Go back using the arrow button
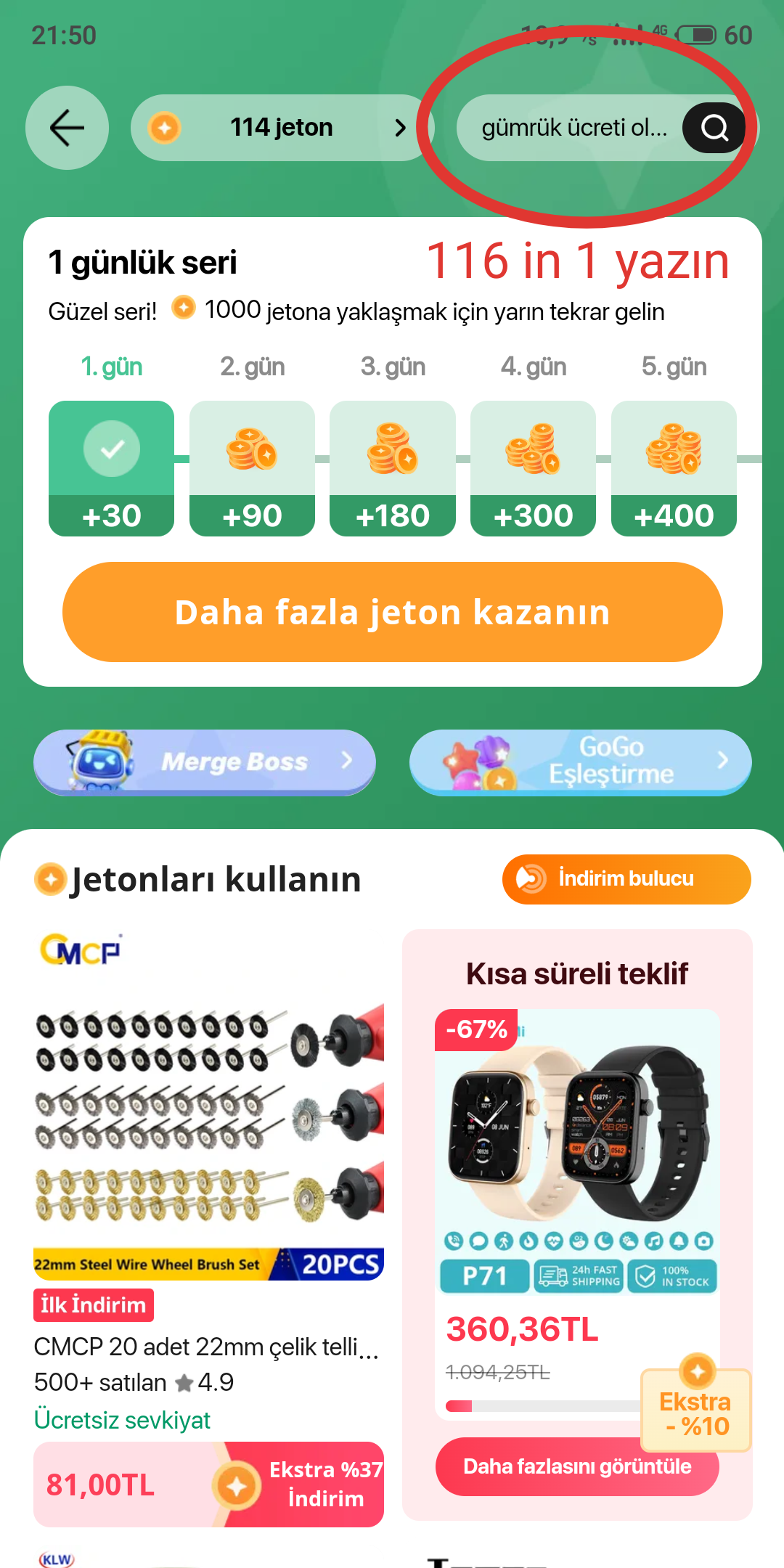The height and width of the screenshot is (1568, 784). click(x=67, y=128)
